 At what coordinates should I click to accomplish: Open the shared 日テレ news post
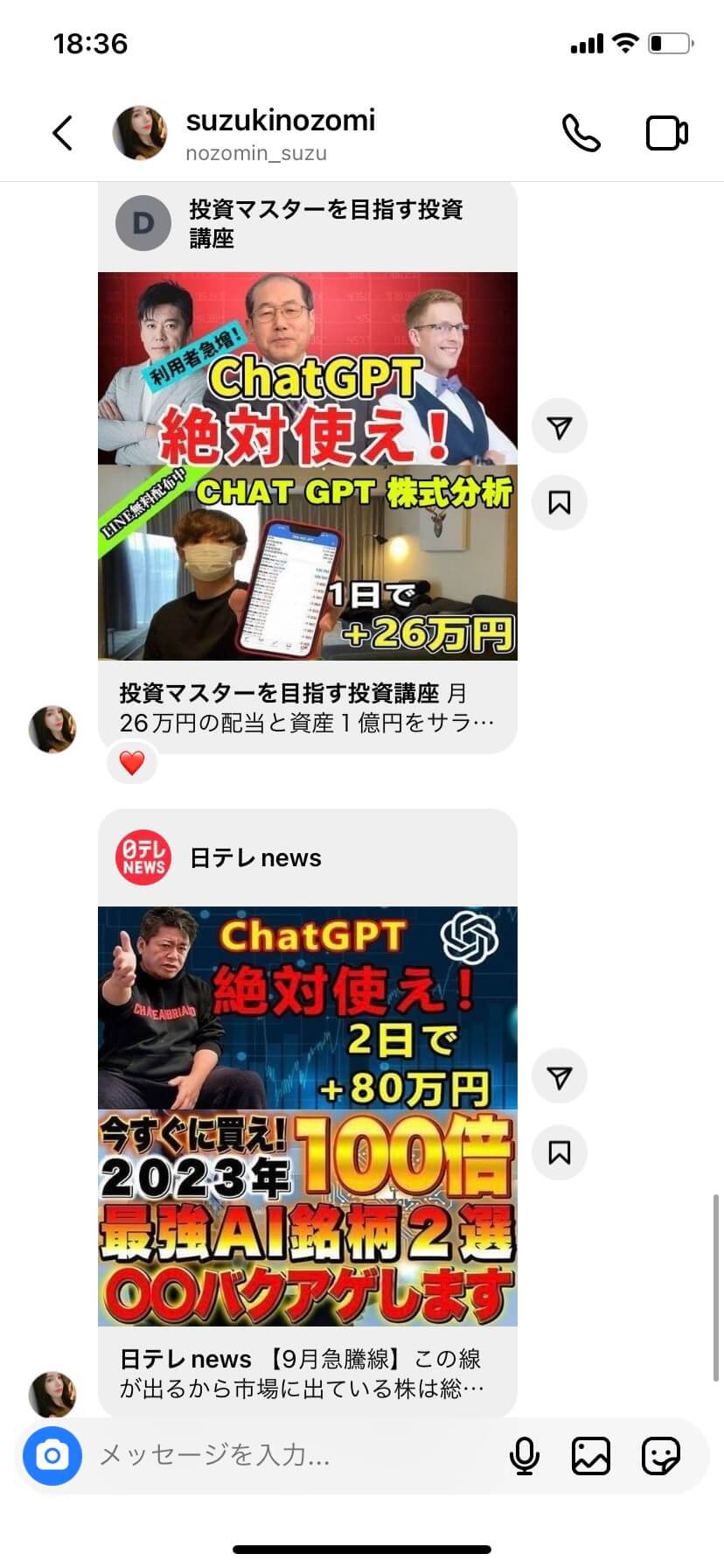pyautogui.click(x=307, y=1116)
